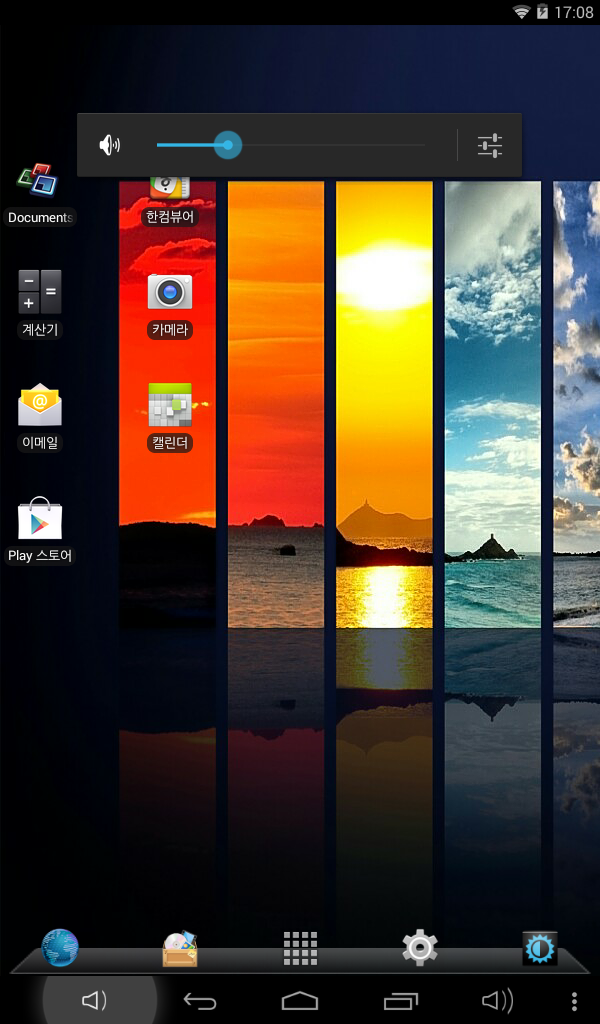
Task: Show recent apps
Action: coord(401,1000)
